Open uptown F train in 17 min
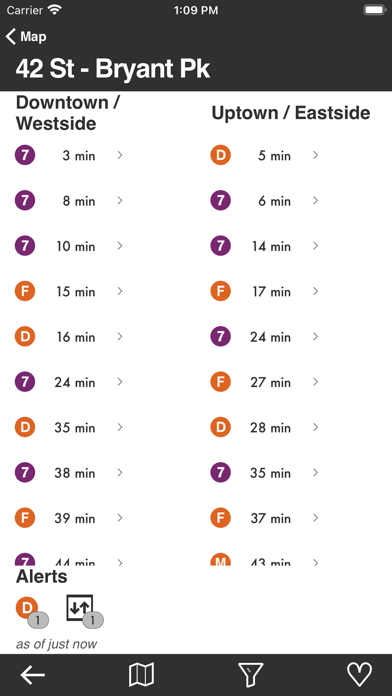The width and height of the screenshot is (392, 696). coord(265,292)
